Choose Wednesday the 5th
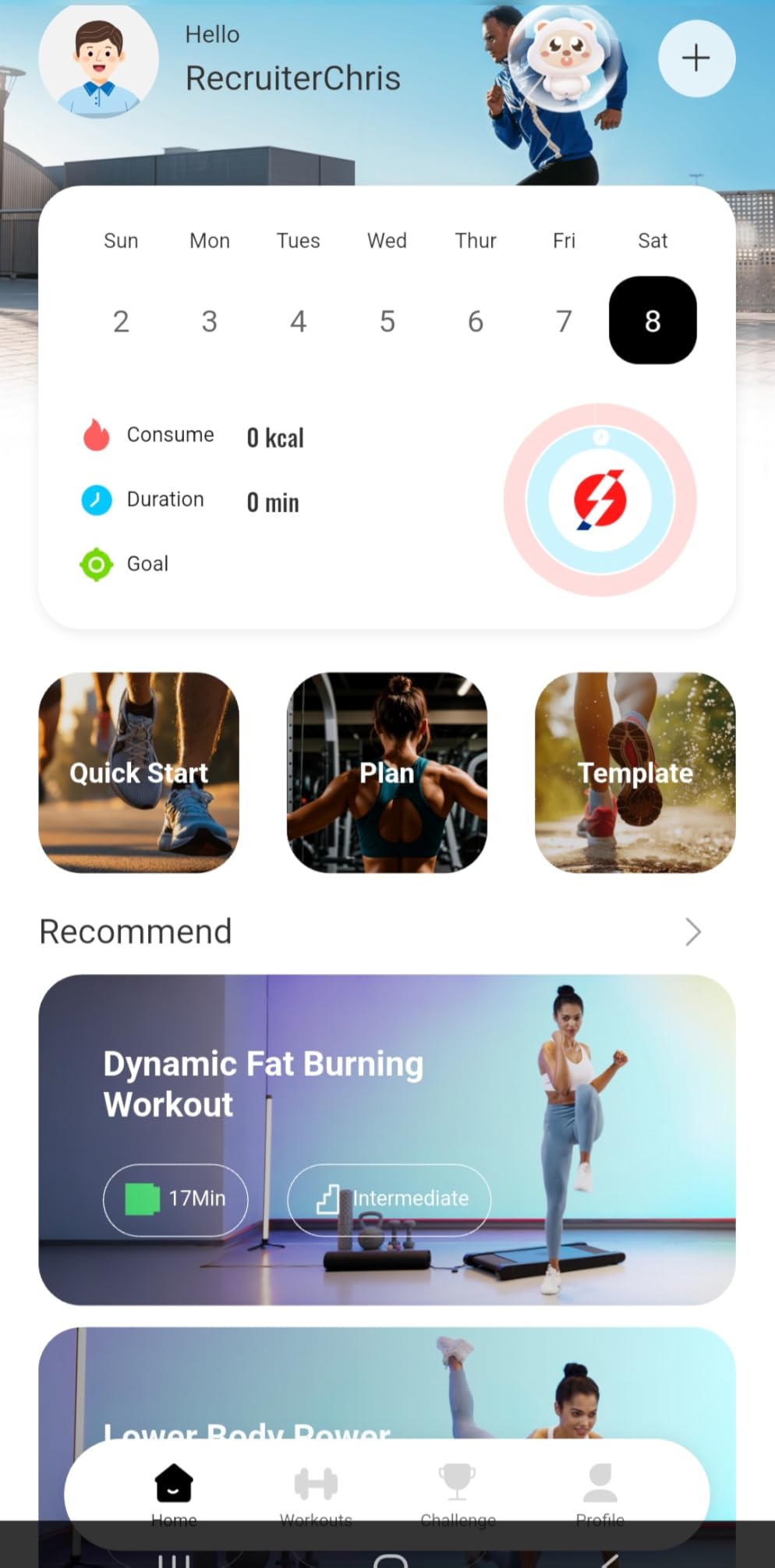This screenshot has width=775, height=1568. [387, 321]
